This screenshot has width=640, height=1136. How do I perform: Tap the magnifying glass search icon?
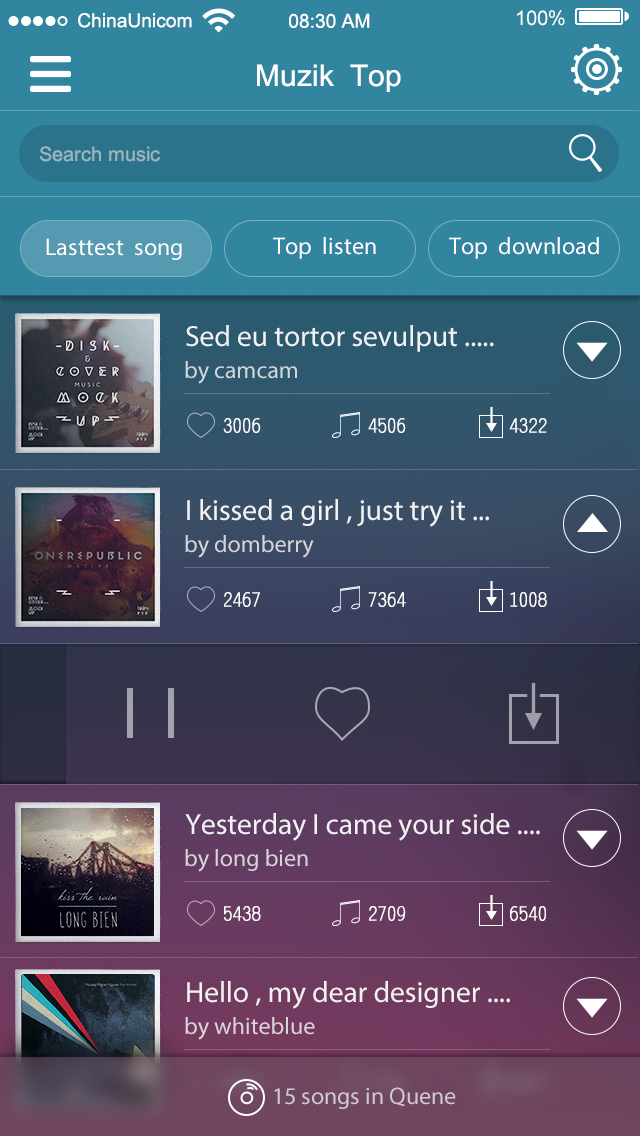pyautogui.click(x=585, y=154)
